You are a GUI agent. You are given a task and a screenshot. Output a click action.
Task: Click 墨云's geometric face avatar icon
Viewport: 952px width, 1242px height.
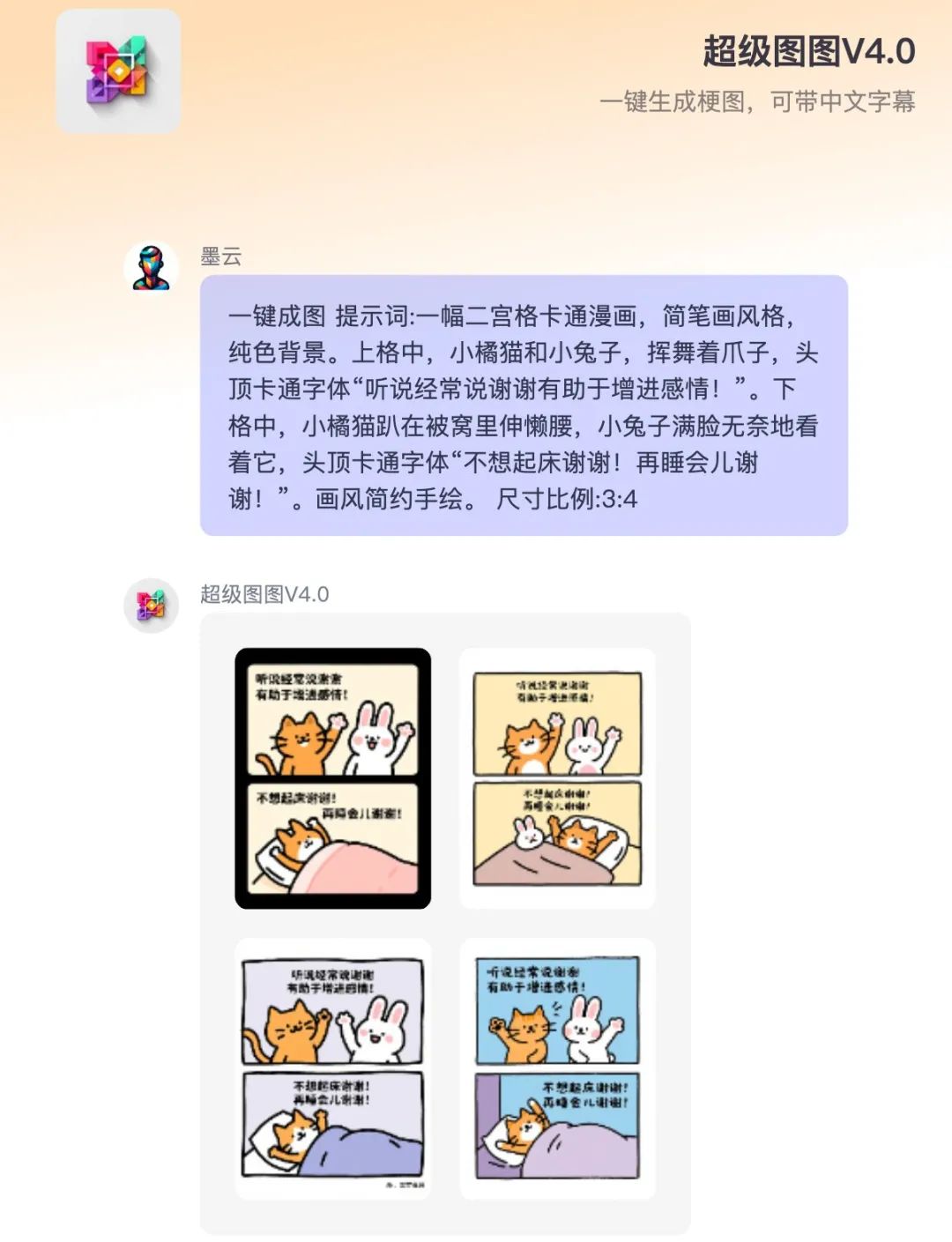point(152,262)
